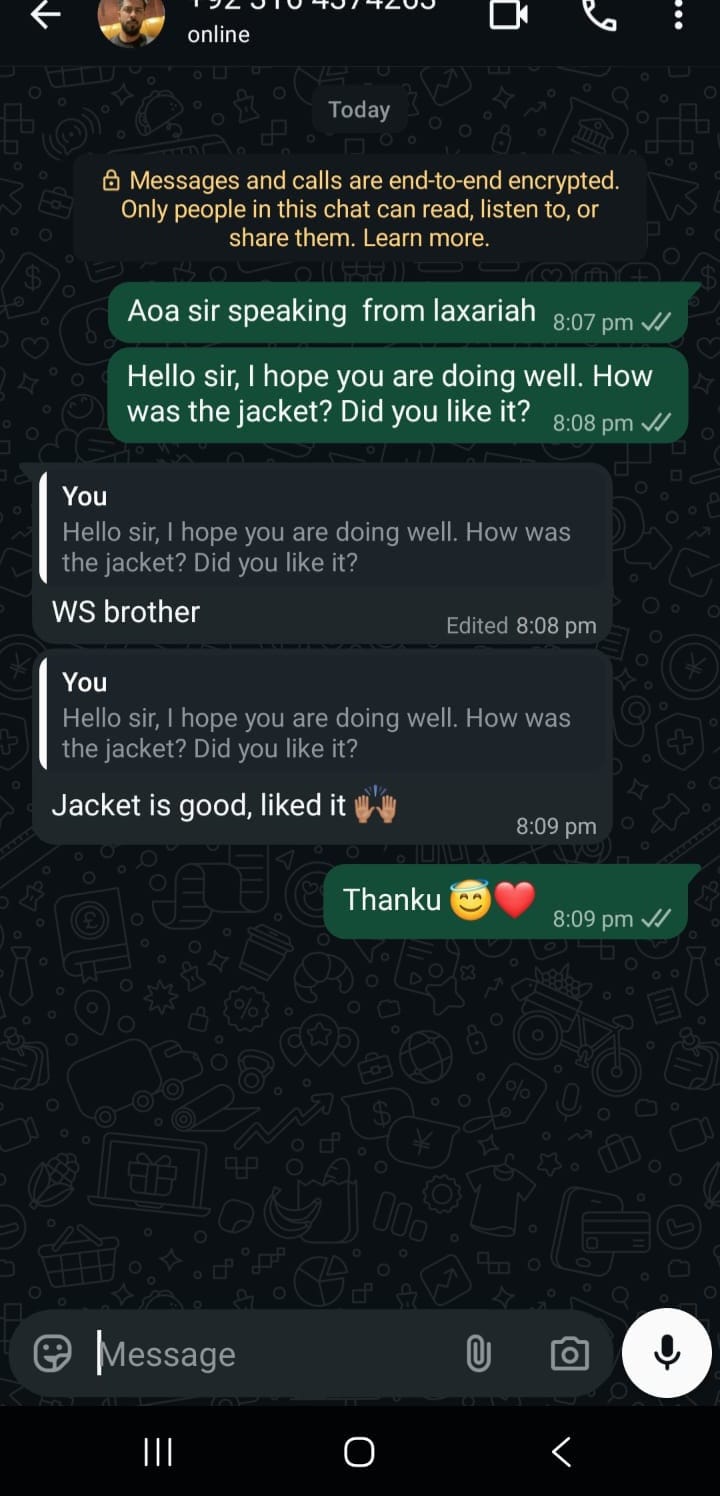This screenshot has width=720, height=1496.
Task: Attach a file with the paperclip
Action: (x=478, y=1353)
